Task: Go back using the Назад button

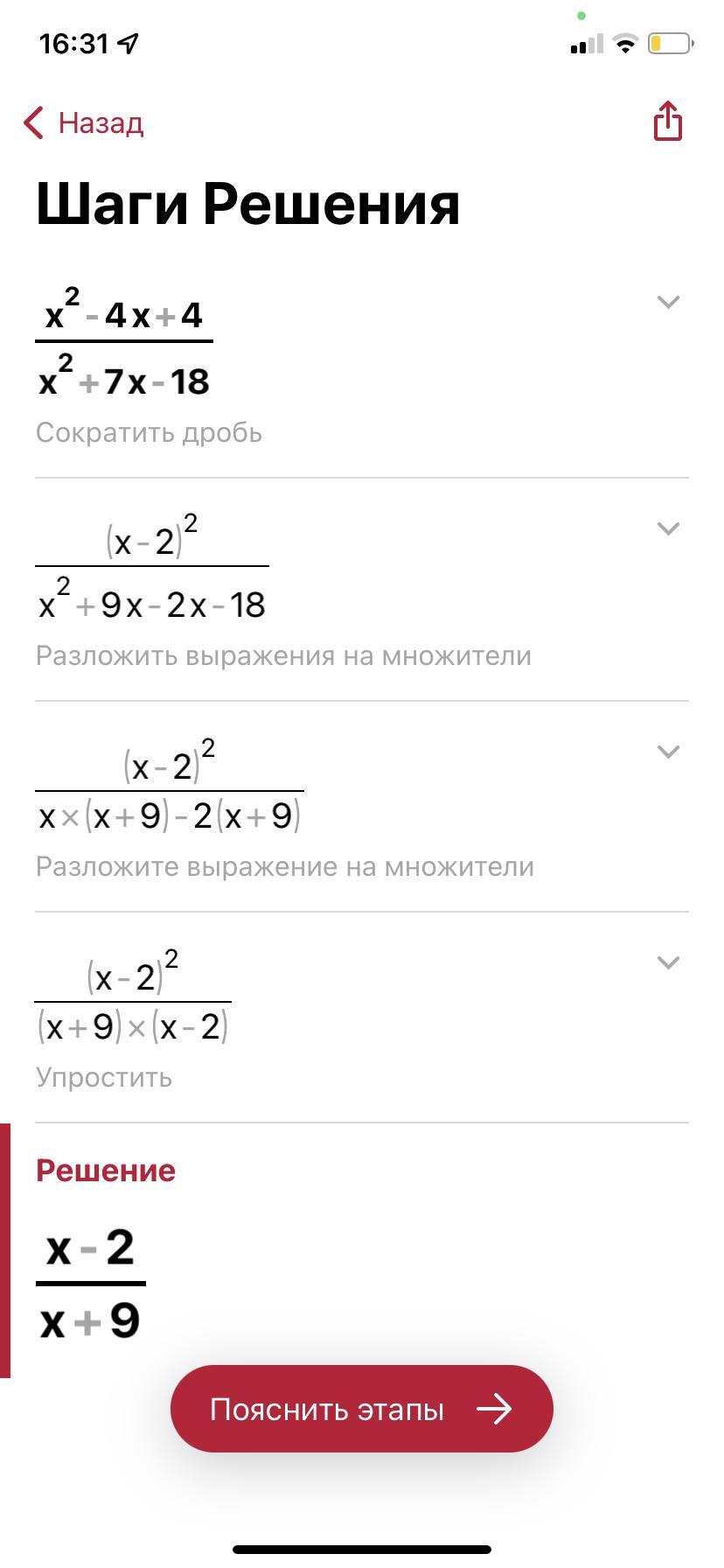Action: [x=84, y=123]
